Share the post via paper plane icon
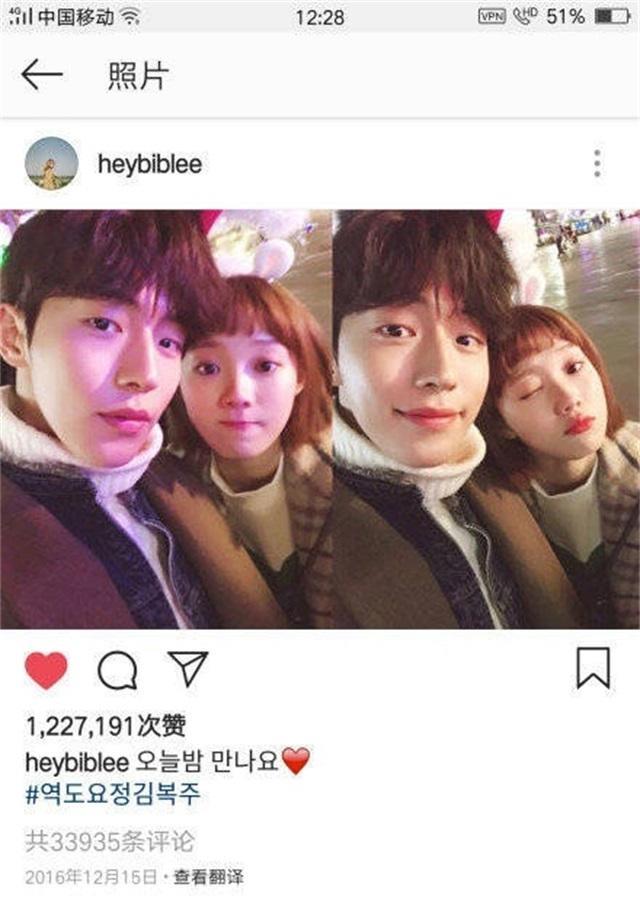 [x=187, y=668]
